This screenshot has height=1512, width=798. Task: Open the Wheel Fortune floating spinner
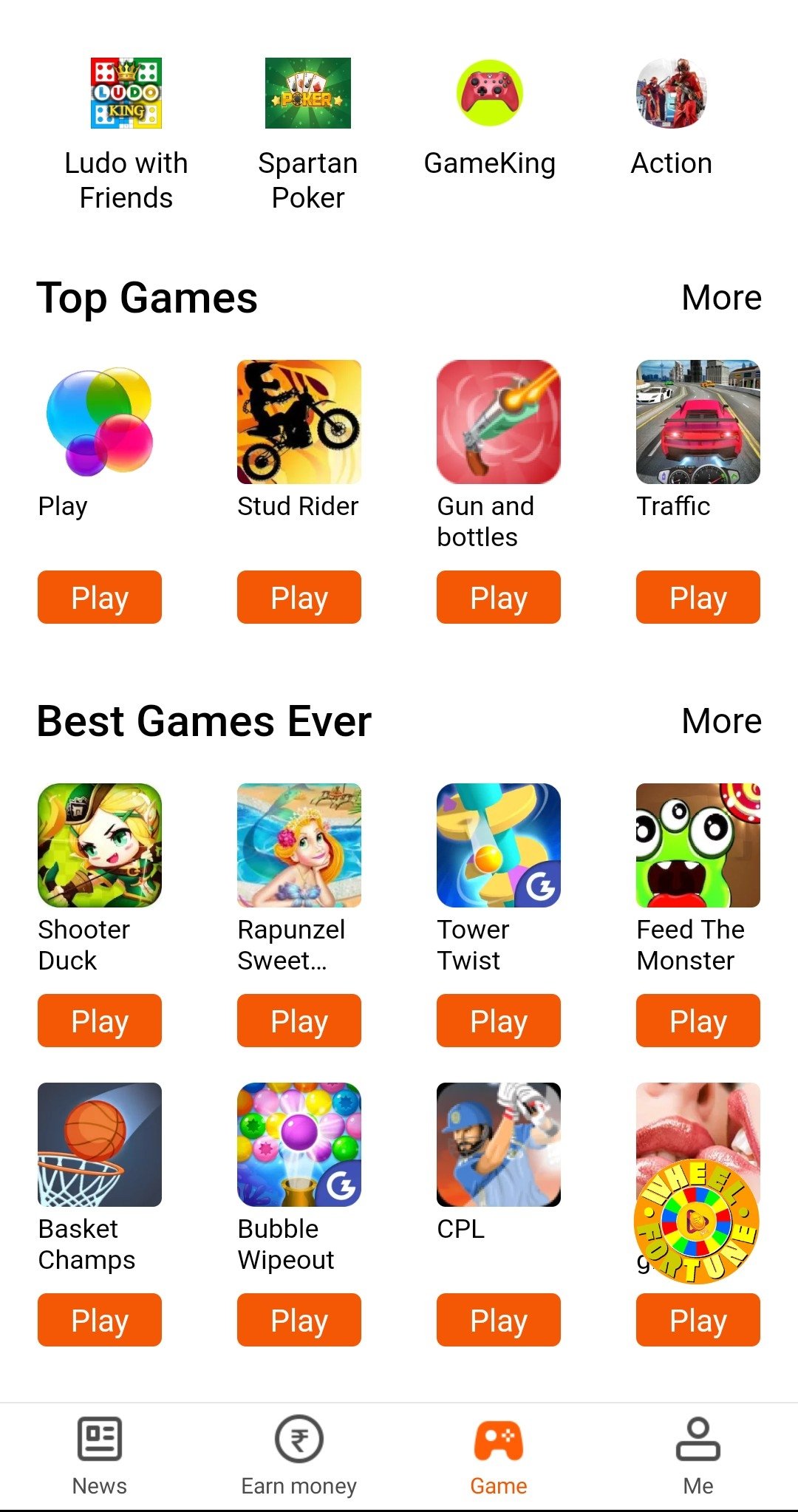click(x=697, y=1222)
